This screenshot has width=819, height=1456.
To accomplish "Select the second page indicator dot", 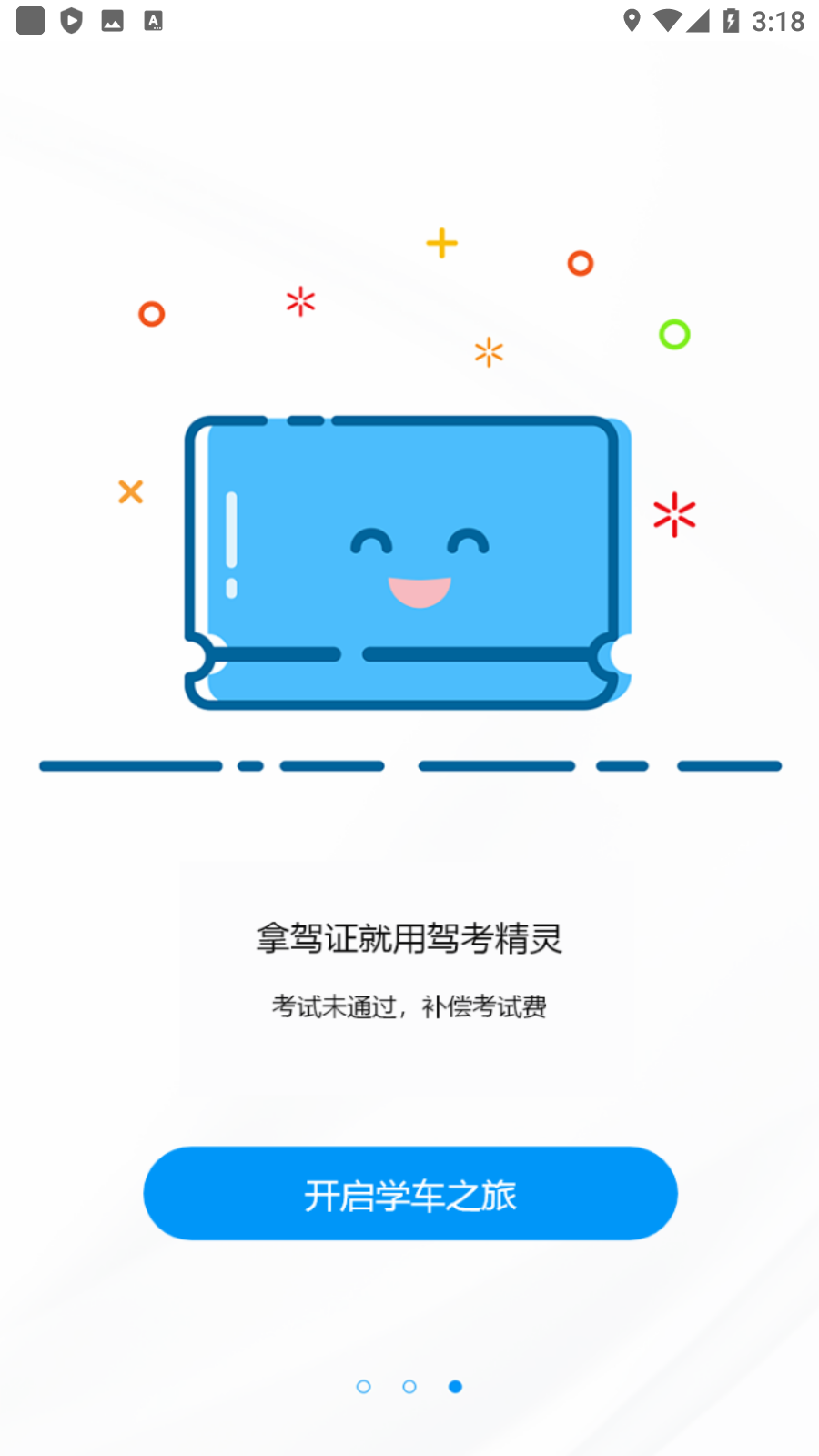I will [x=409, y=1386].
